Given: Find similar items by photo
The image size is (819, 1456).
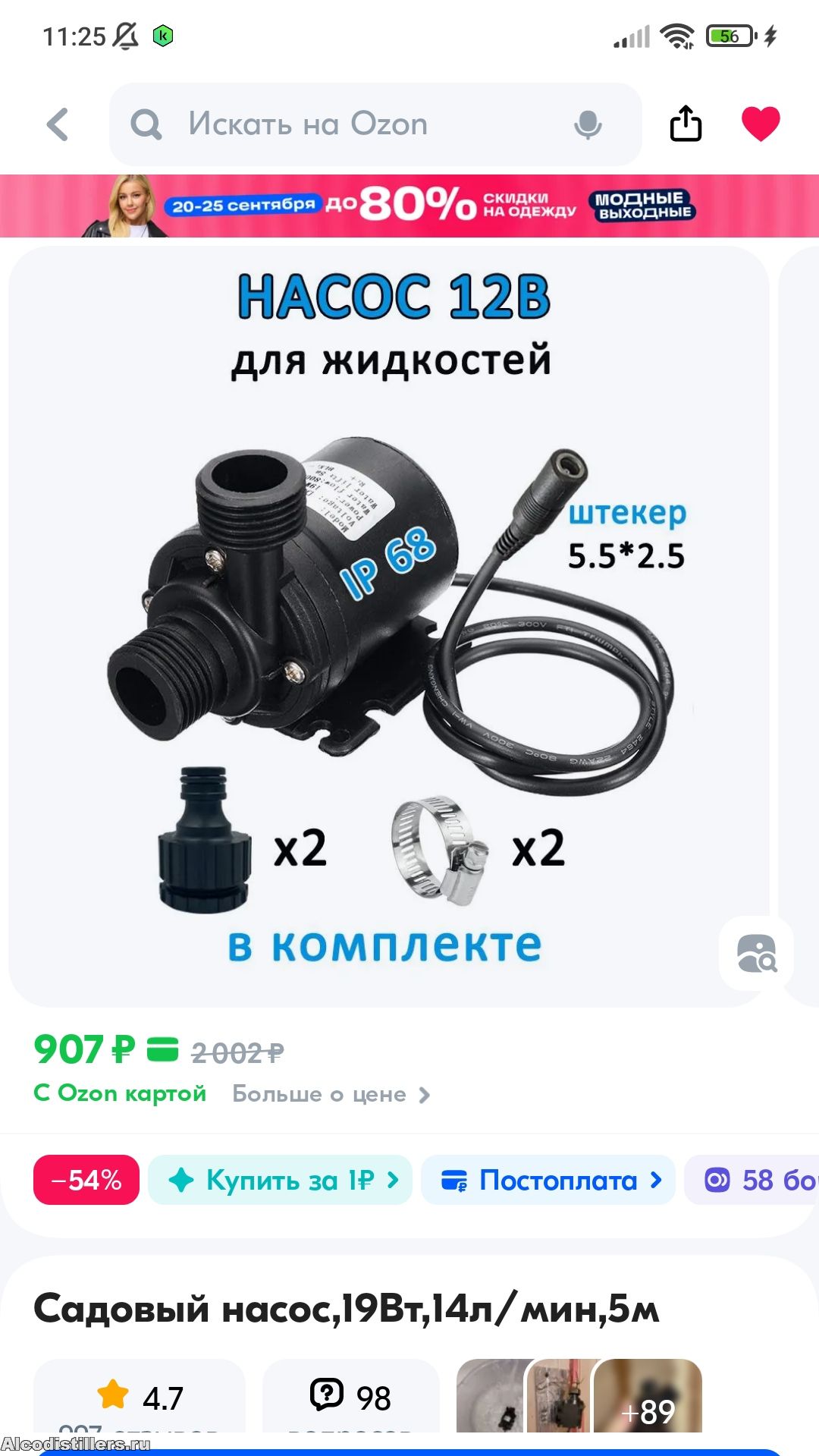Looking at the screenshot, I should (757, 953).
